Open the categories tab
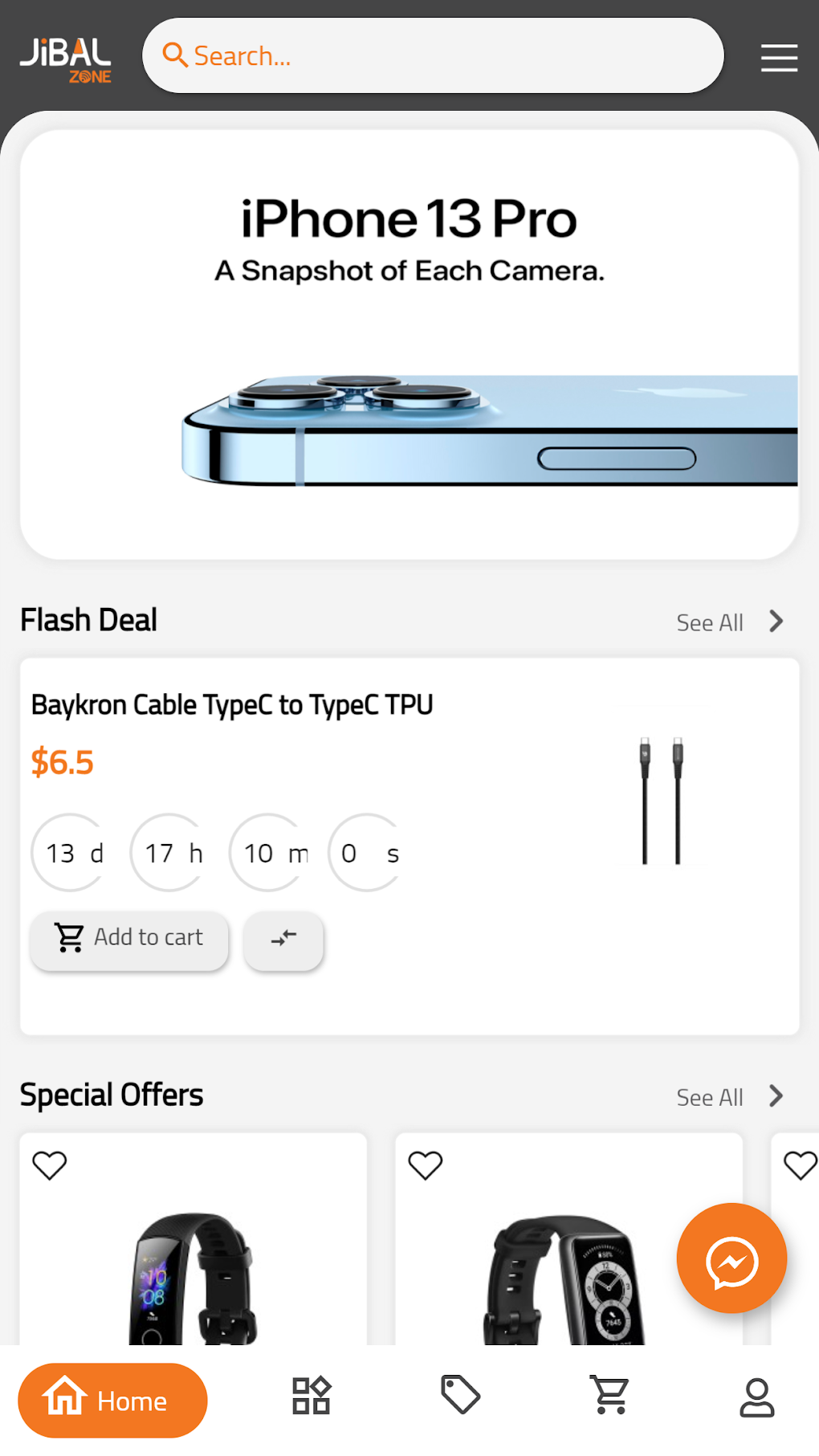819x1456 pixels. pos(311,1396)
